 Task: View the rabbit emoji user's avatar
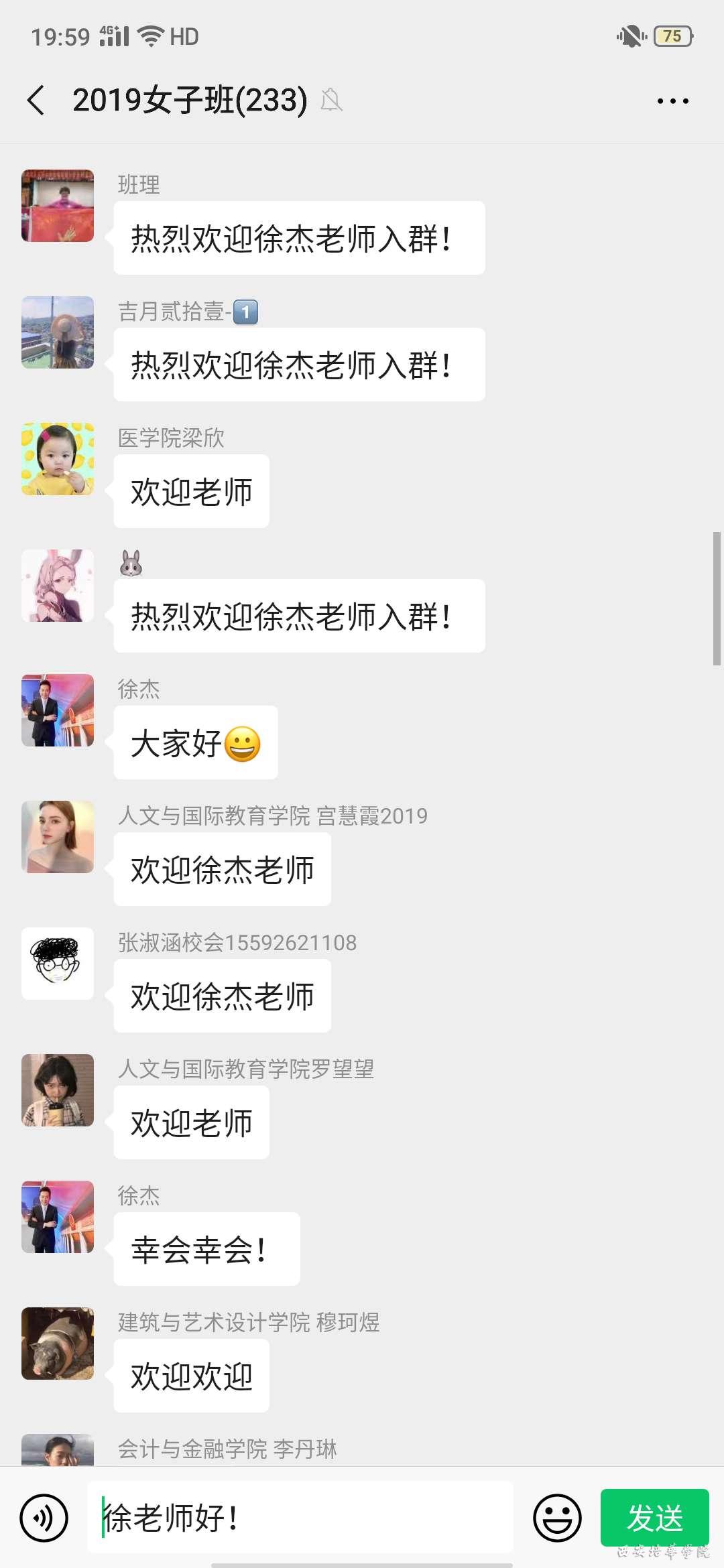pyautogui.click(x=58, y=586)
